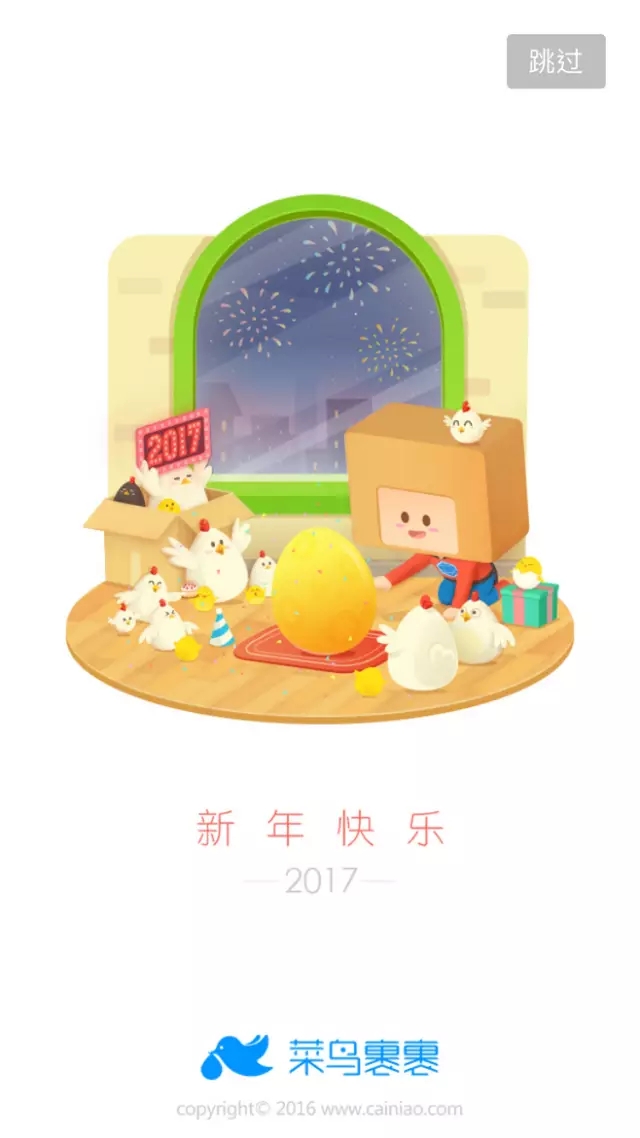This screenshot has height=1138, width=640.
Task: Skip the splash screen with 跳过
Action: pos(556,61)
